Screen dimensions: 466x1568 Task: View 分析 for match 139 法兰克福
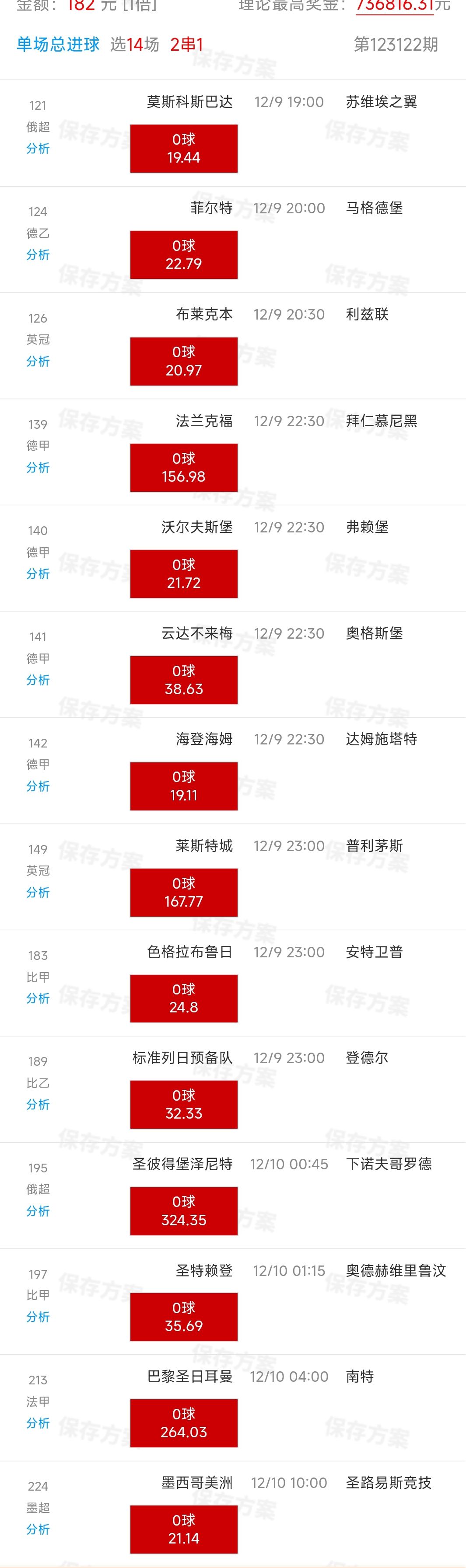(38, 467)
